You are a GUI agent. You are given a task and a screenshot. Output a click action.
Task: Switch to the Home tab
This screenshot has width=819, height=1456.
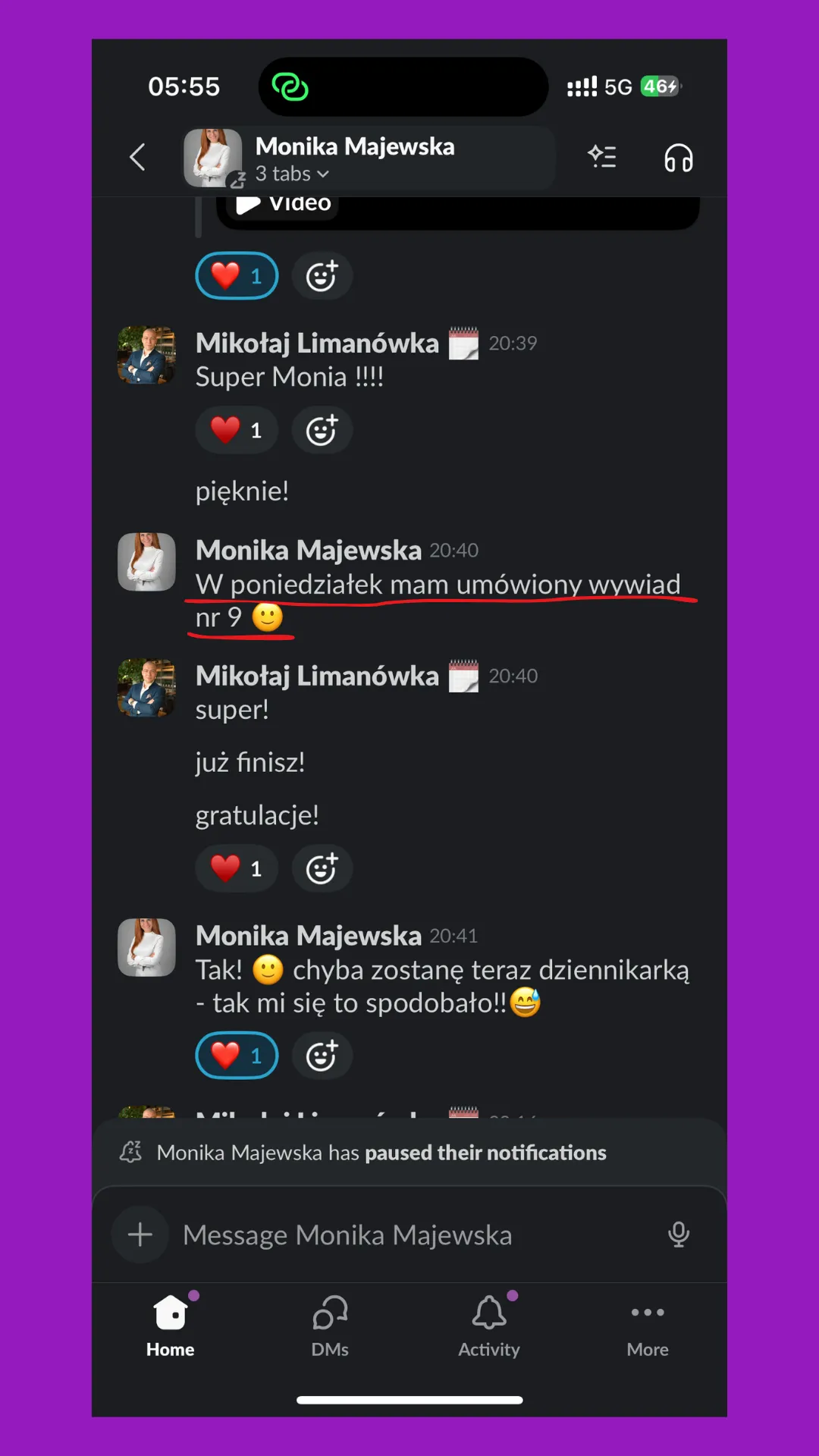(x=171, y=1326)
